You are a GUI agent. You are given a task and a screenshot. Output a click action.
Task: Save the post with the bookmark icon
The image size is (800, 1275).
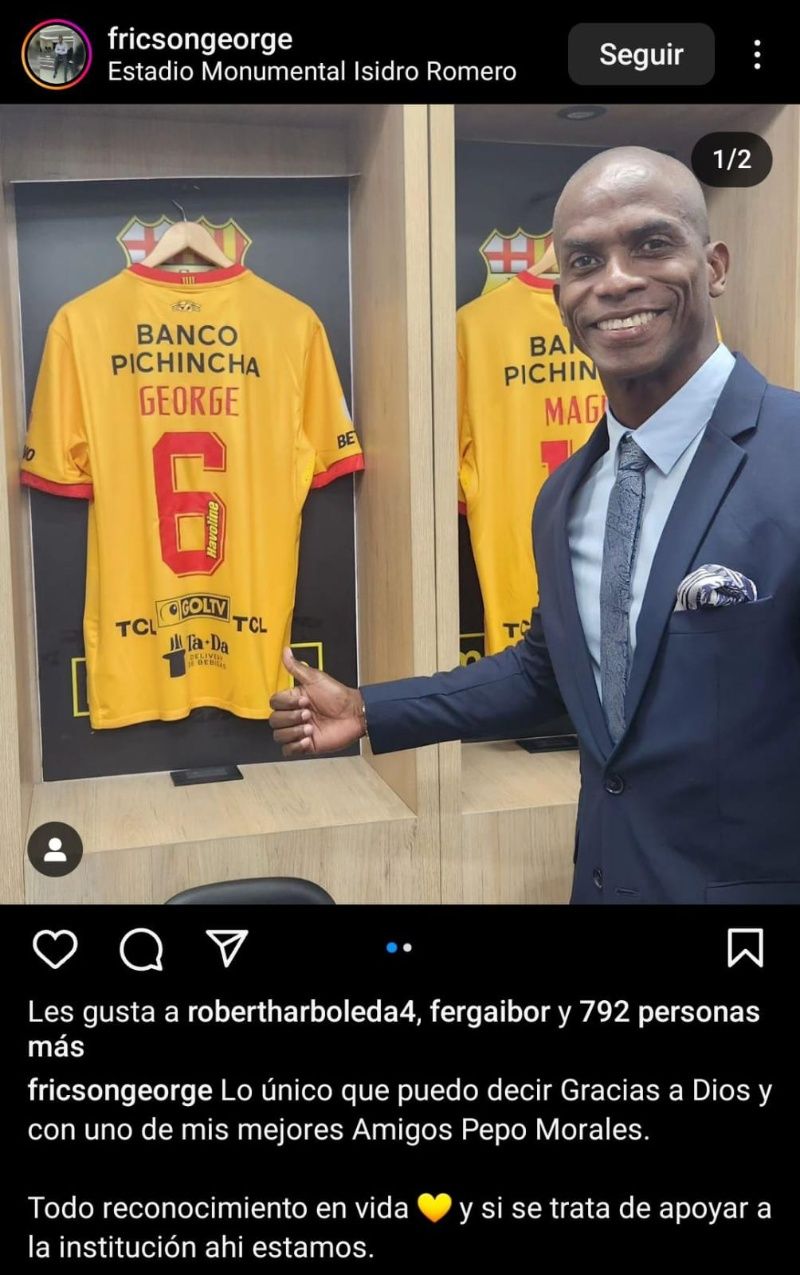(x=745, y=947)
